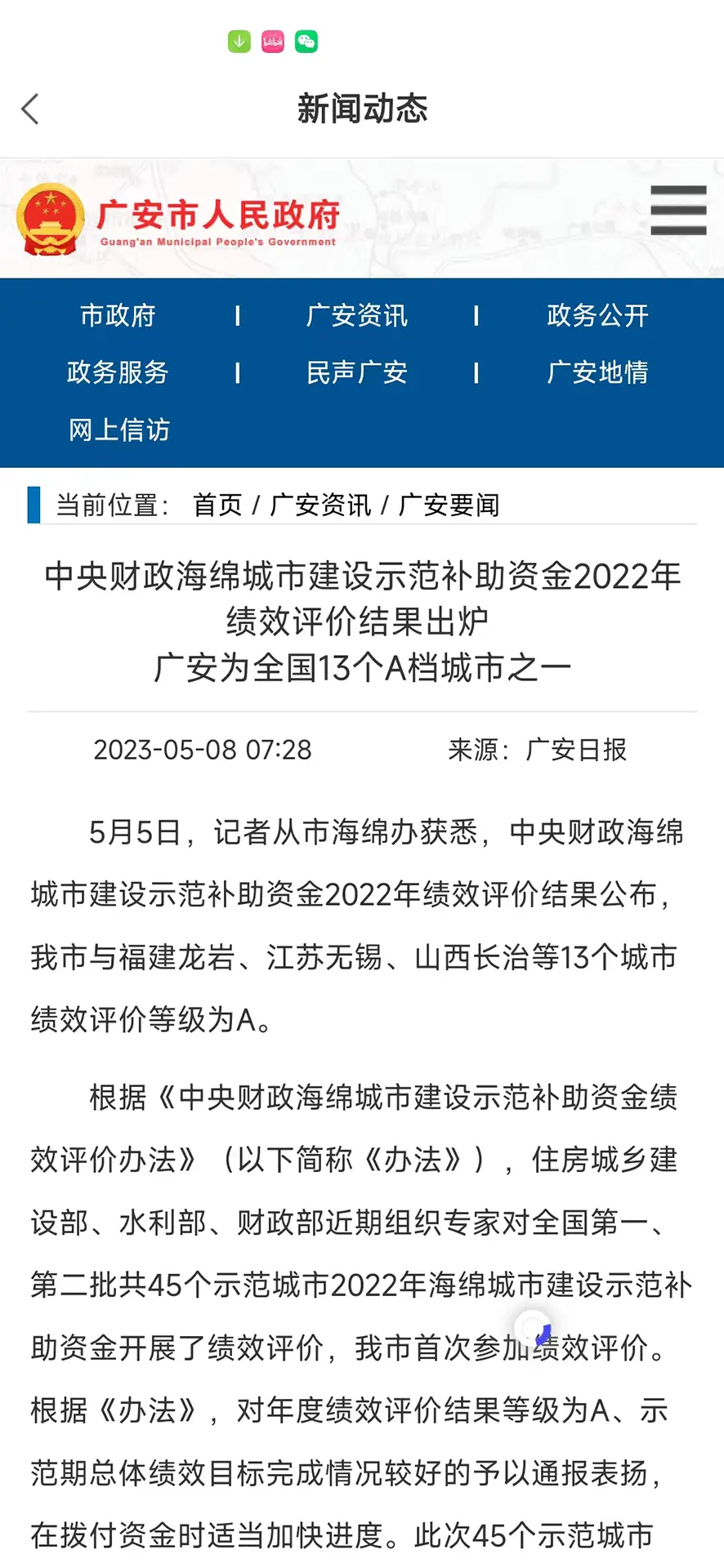
Task: Go back using the top-left arrow
Action: pos(30,109)
